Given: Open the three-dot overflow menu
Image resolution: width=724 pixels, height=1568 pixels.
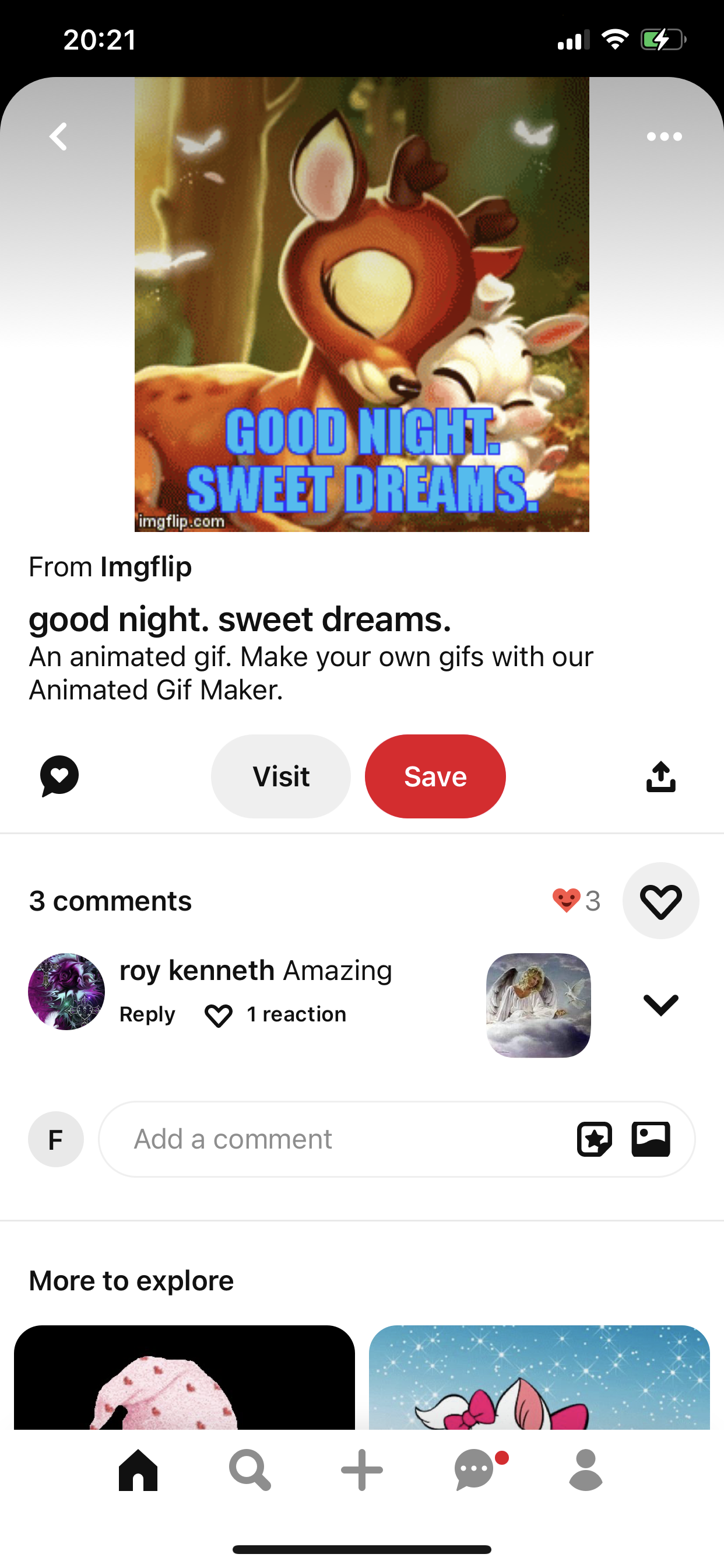Looking at the screenshot, I should pos(664,136).
